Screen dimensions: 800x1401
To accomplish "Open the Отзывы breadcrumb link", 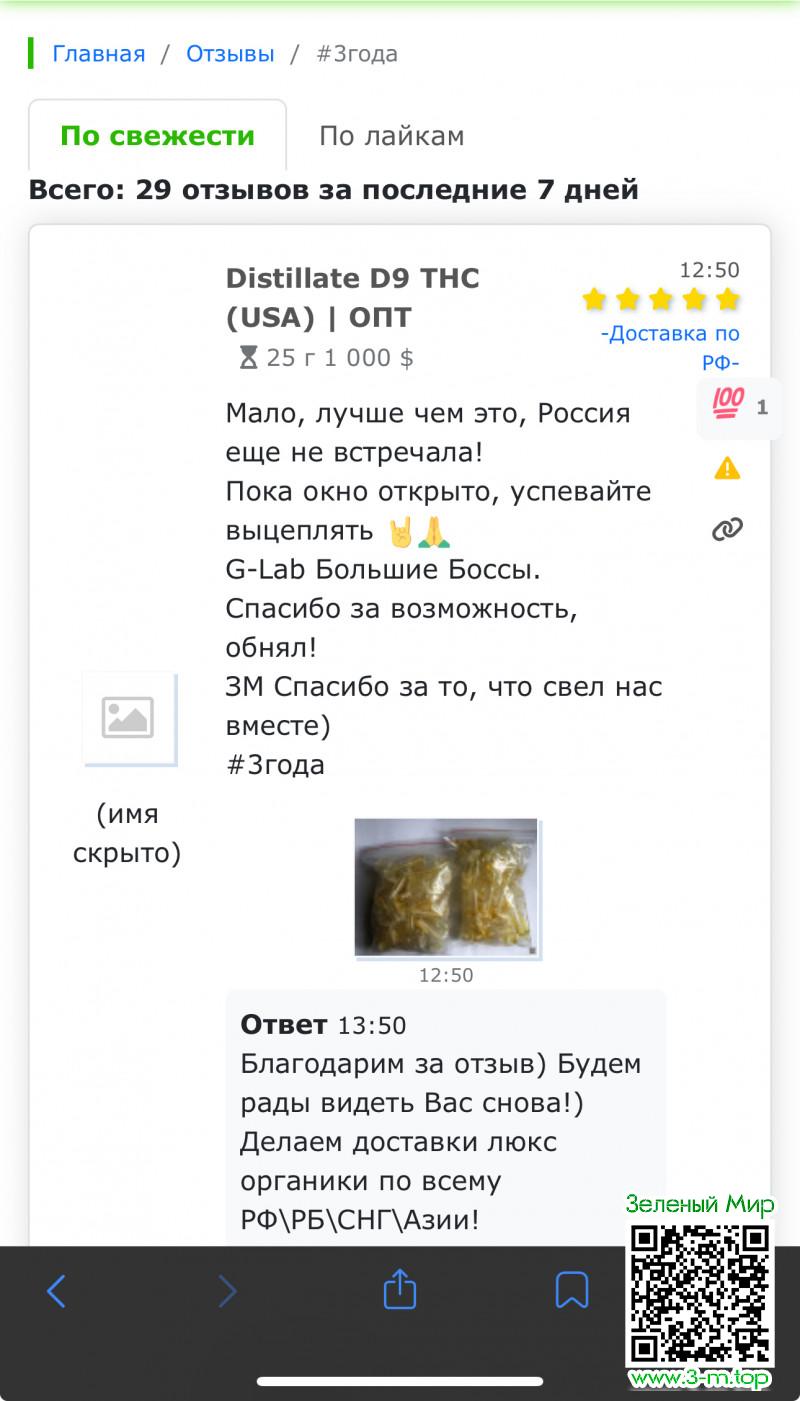I will (230, 54).
